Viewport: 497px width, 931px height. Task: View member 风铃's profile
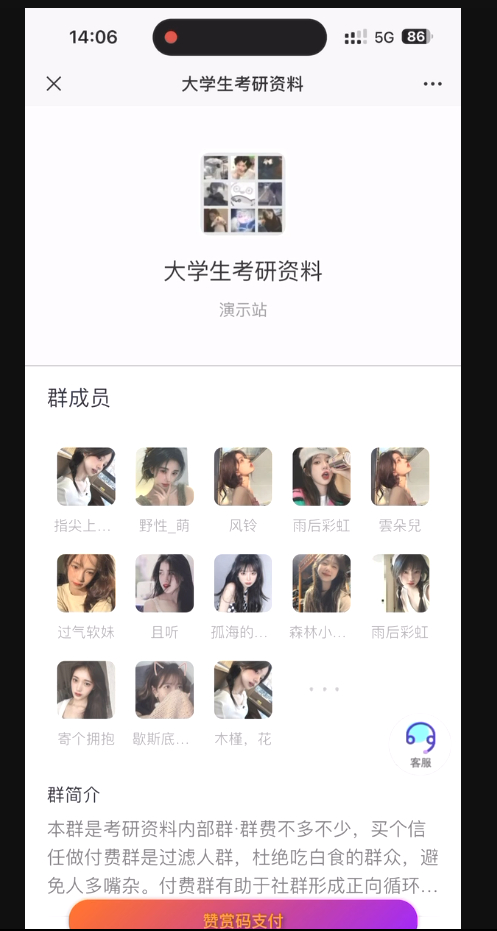tap(243, 476)
